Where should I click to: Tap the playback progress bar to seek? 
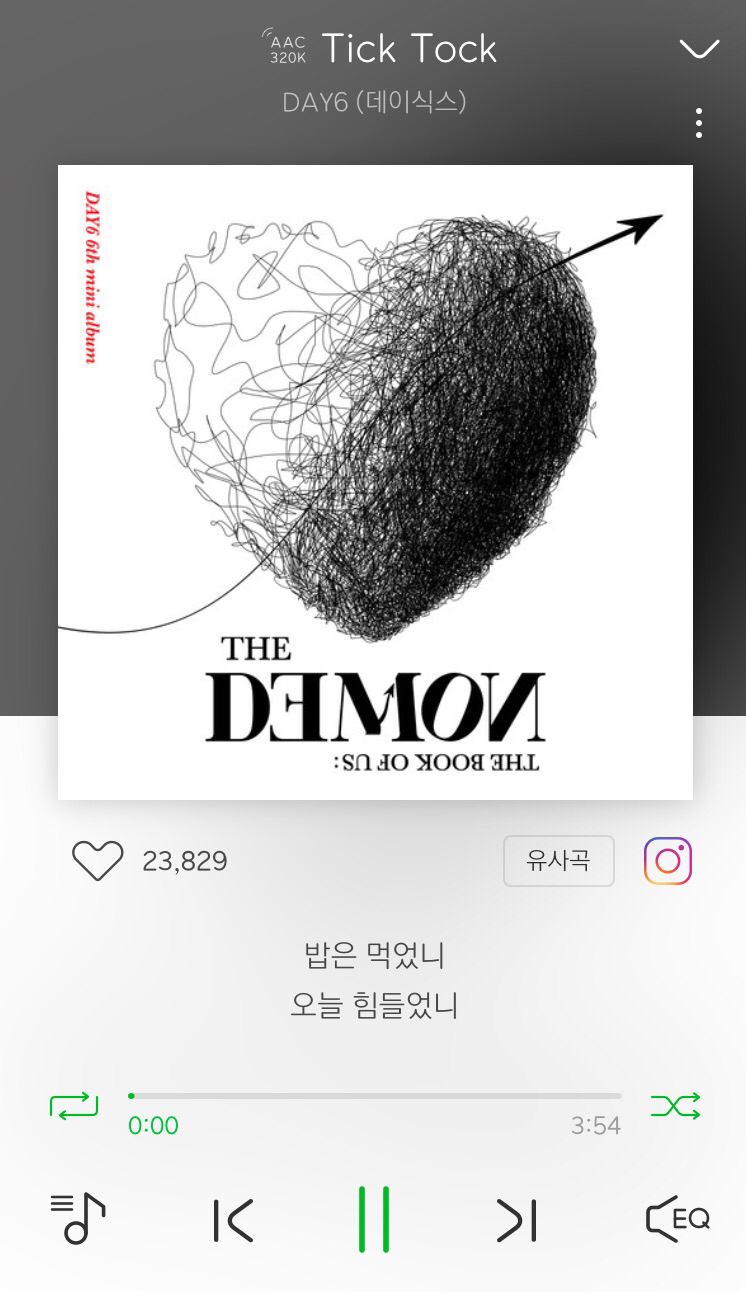pyautogui.click(x=375, y=1096)
